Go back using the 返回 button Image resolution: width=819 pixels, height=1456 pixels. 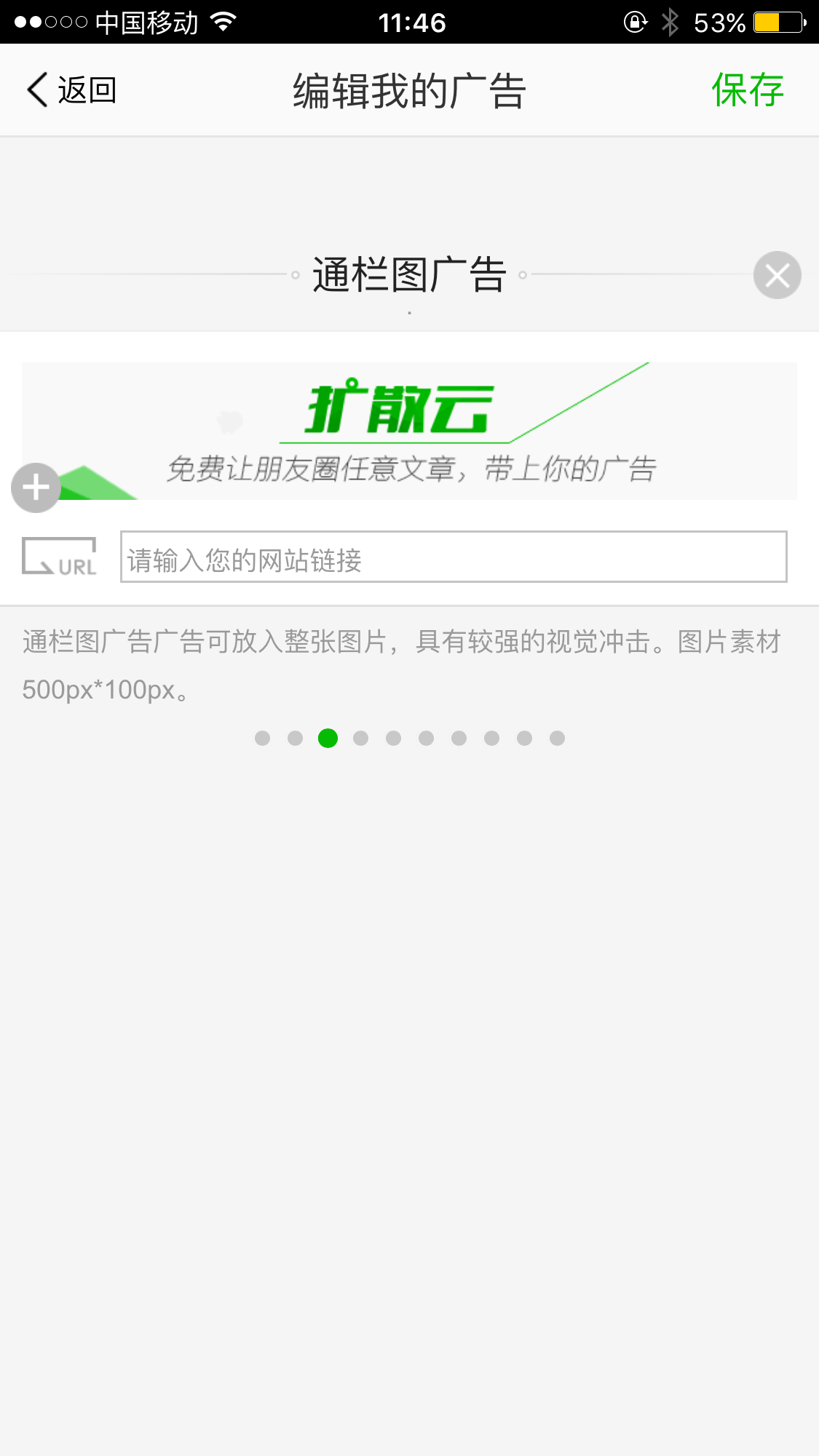pos(71,90)
